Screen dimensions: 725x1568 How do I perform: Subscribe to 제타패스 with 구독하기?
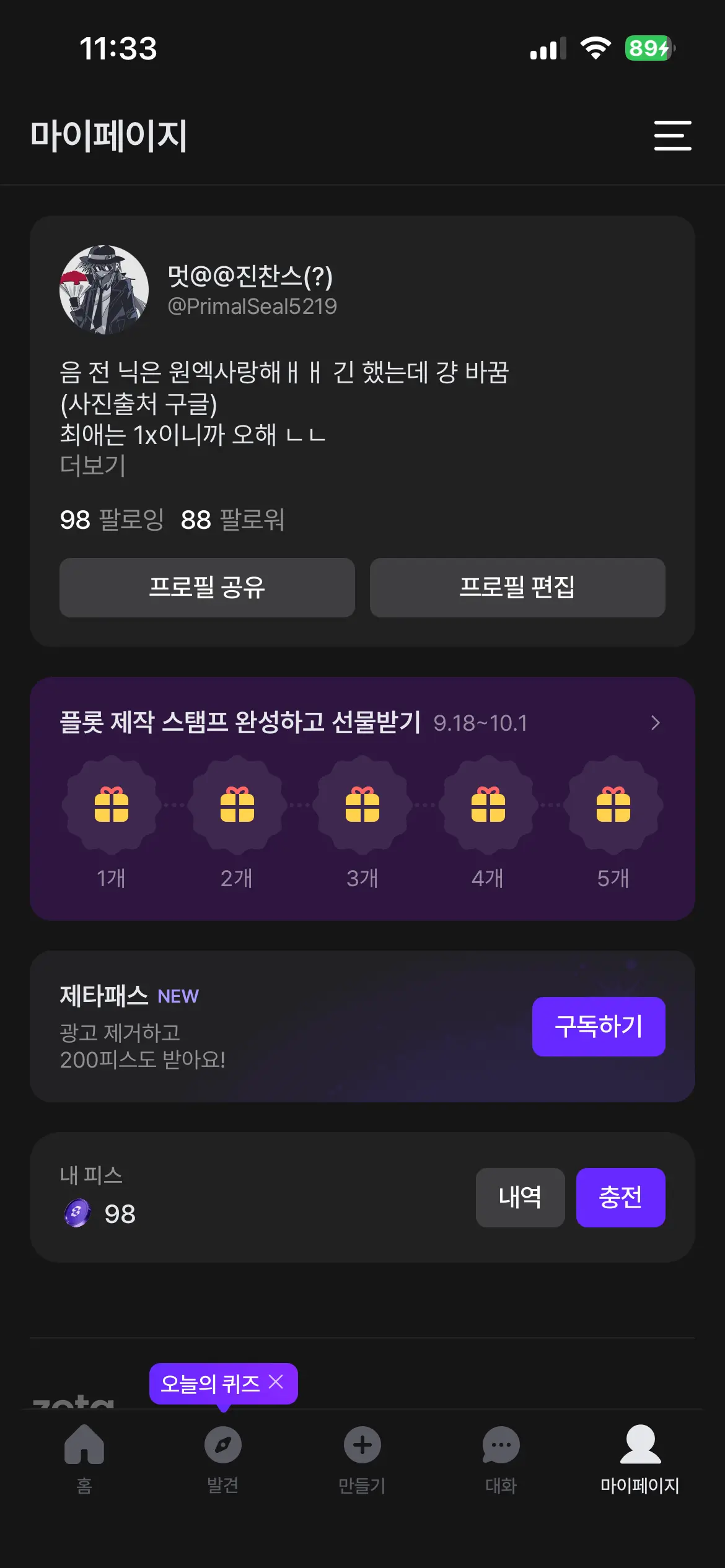[x=599, y=1026]
